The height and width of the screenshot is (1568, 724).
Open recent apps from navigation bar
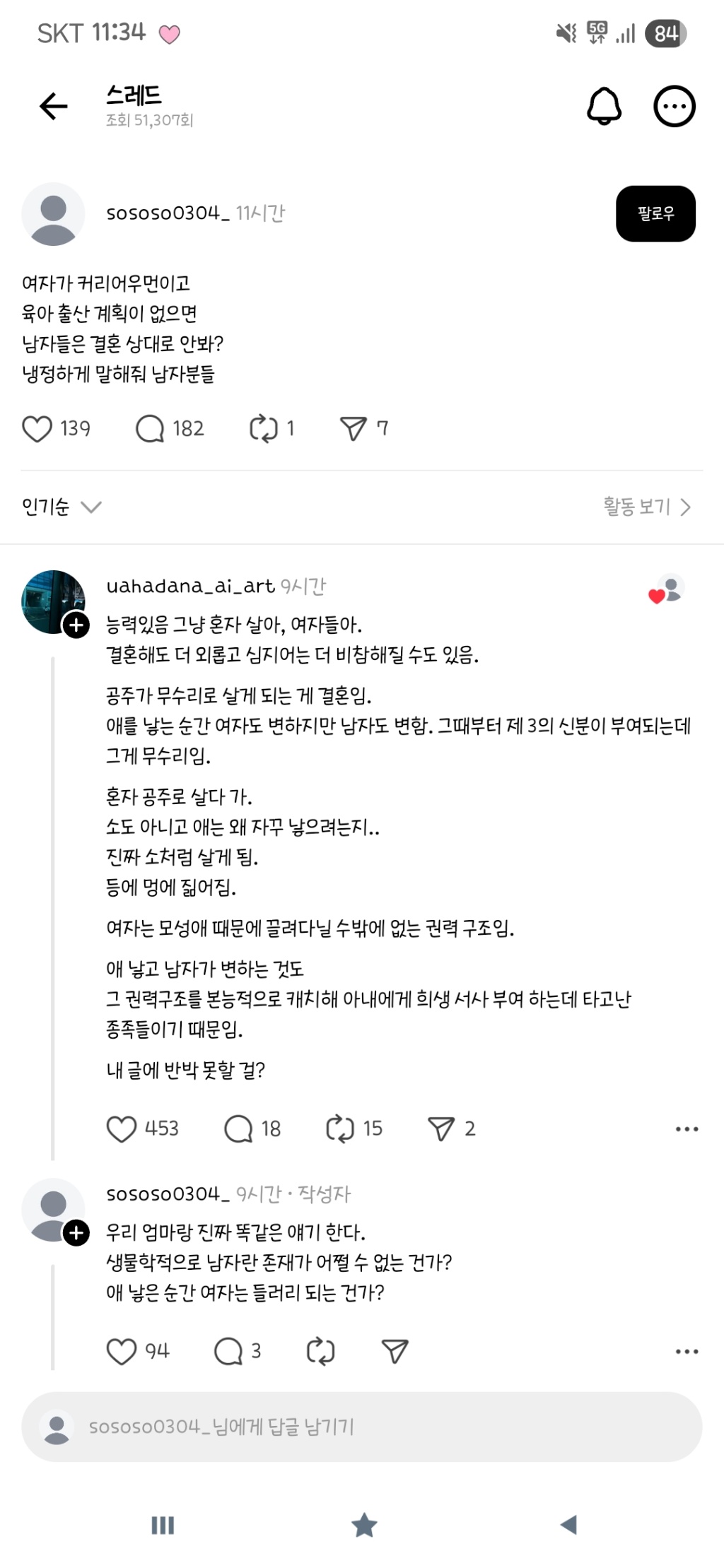point(163,1525)
